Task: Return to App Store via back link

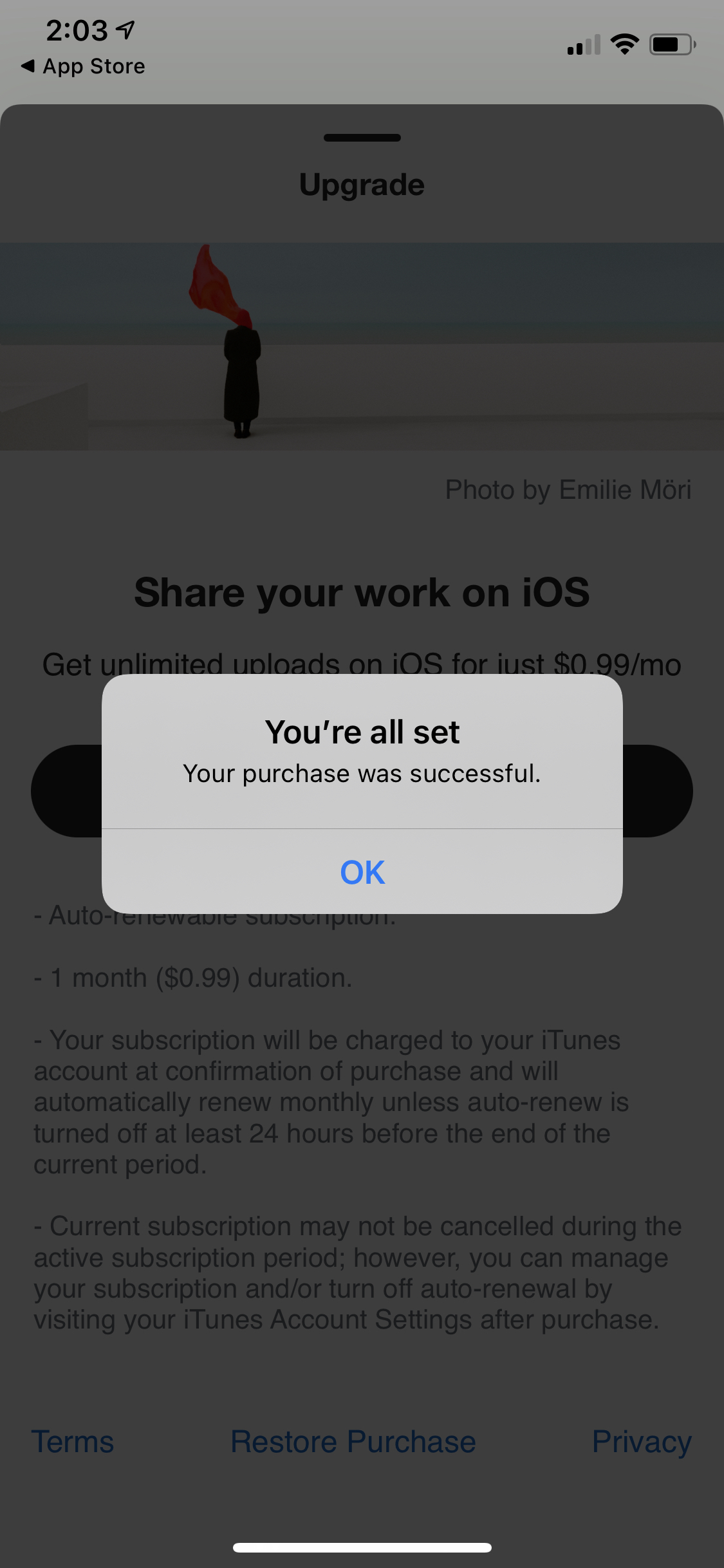Action: [83, 66]
